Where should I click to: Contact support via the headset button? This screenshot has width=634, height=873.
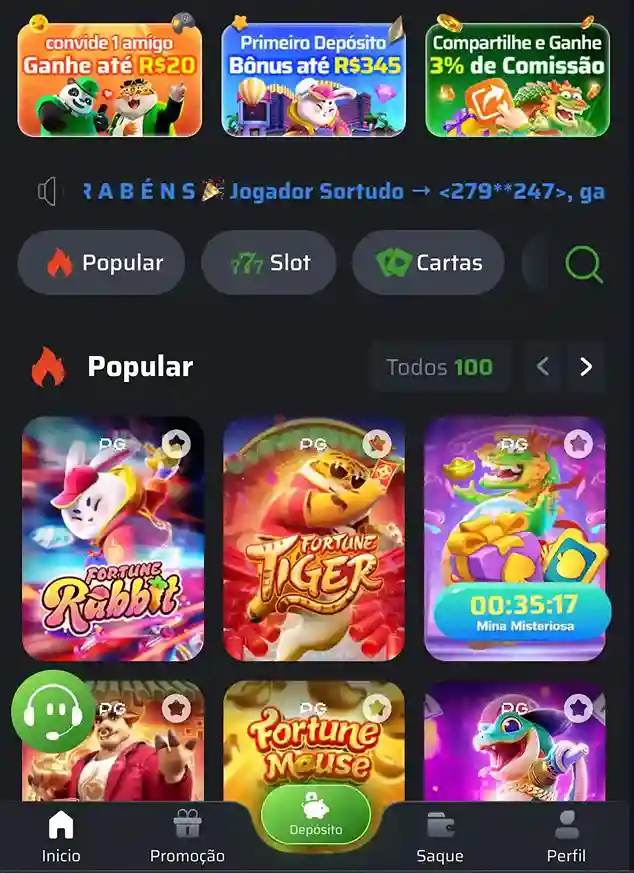point(52,711)
